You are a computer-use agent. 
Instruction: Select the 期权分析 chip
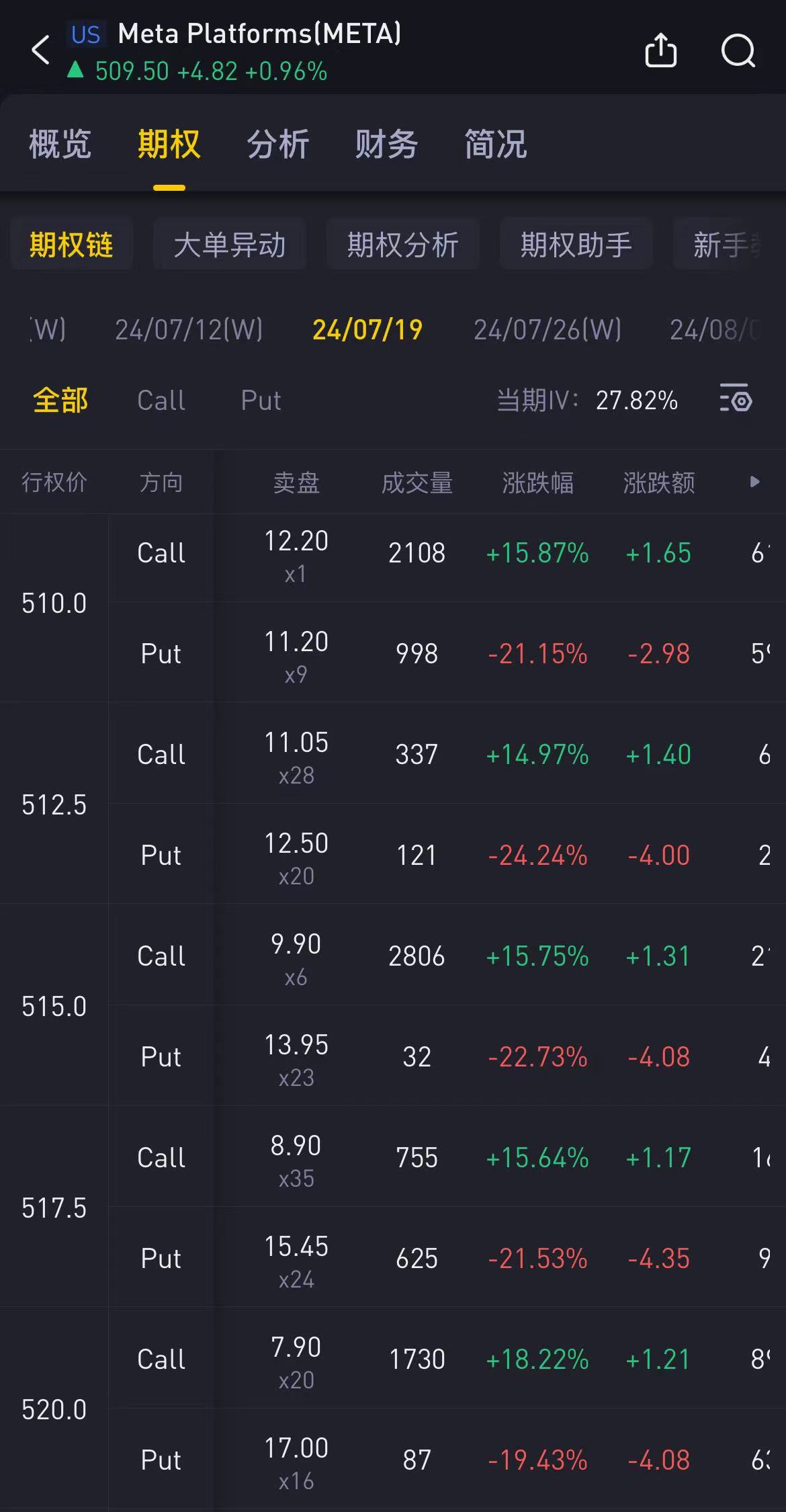[403, 245]
